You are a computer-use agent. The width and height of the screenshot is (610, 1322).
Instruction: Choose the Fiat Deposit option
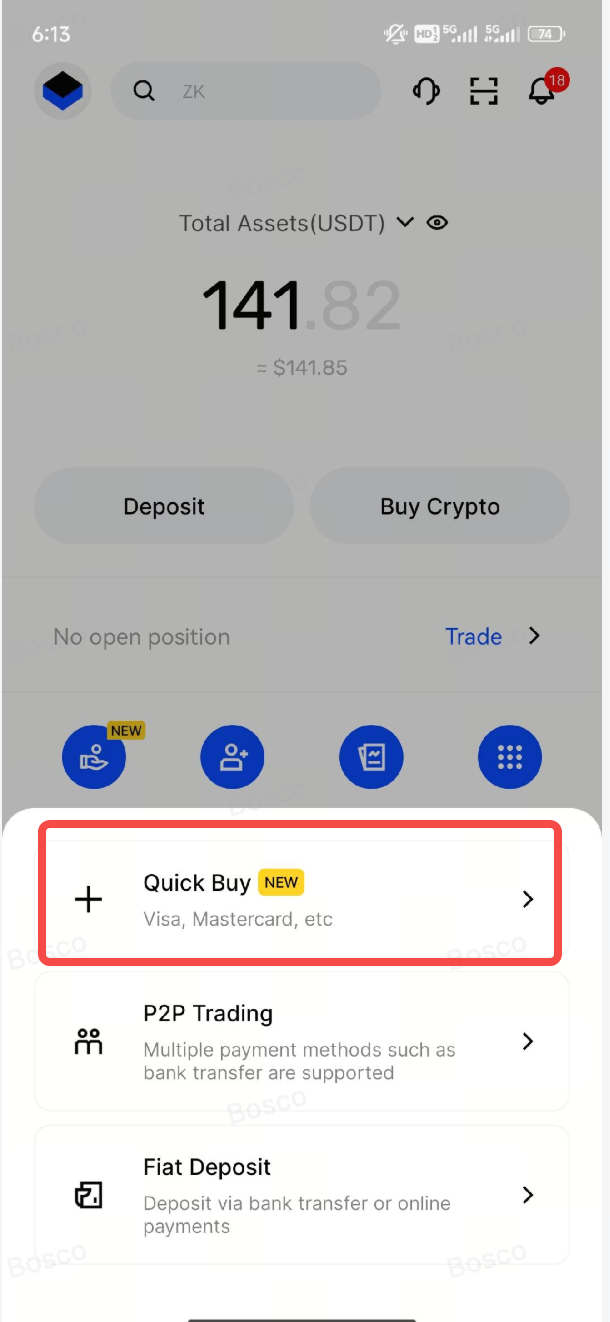click(x=300, y=1194)
